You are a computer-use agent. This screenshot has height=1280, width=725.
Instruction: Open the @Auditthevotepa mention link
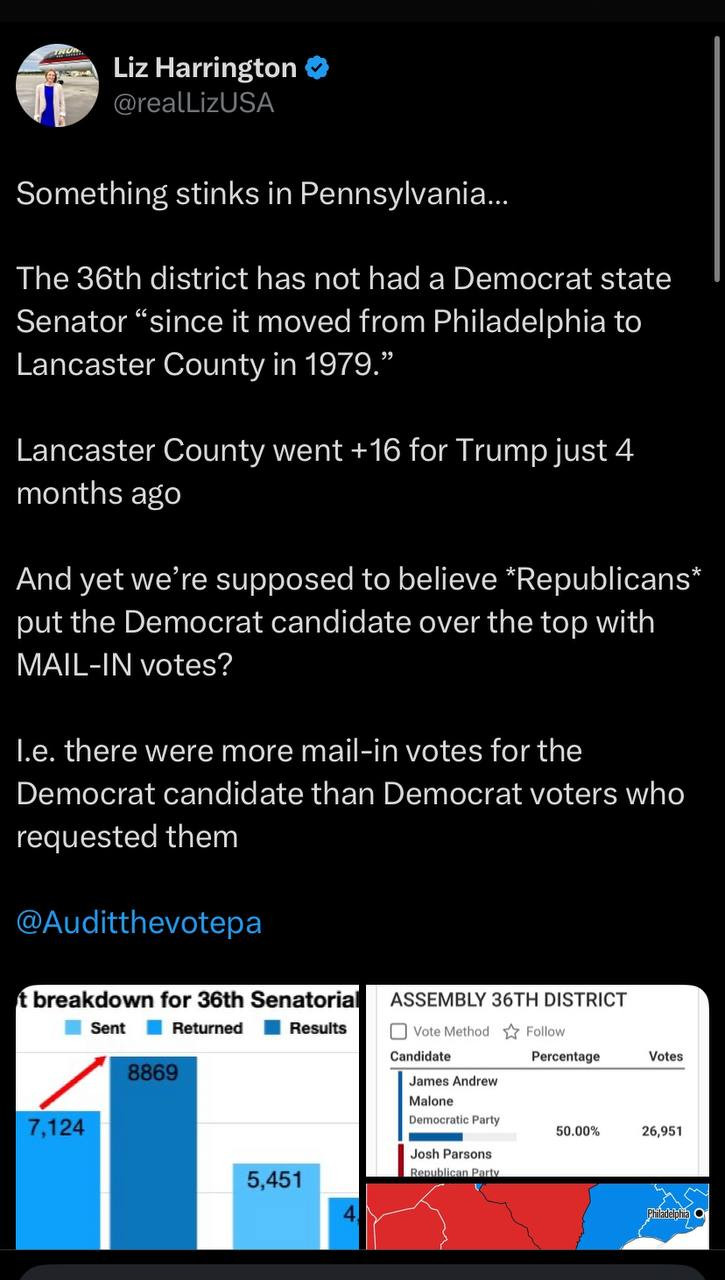pyautogui.click(x=138, y=921)
